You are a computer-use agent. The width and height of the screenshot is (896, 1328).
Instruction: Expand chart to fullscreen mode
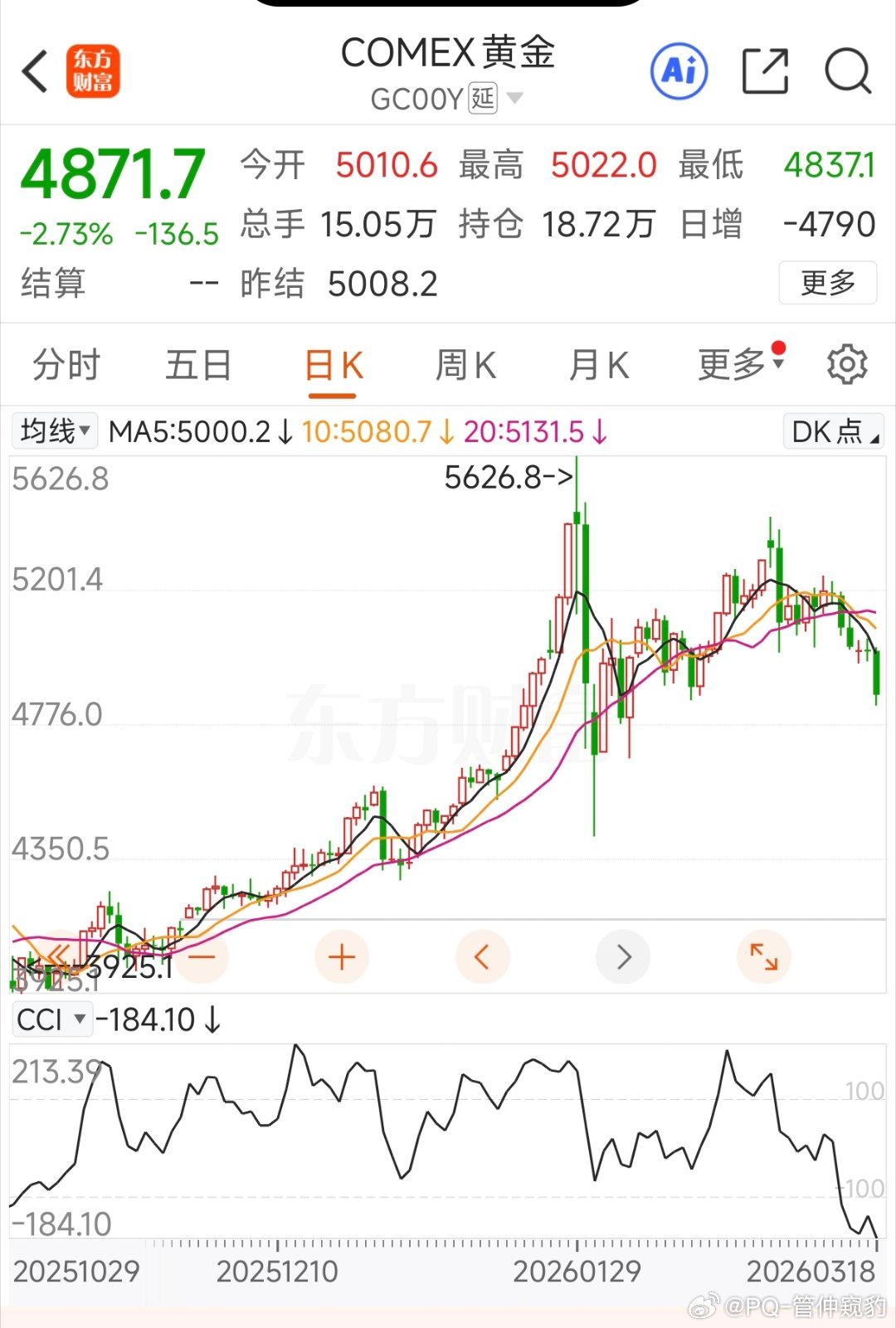(763, 956)
